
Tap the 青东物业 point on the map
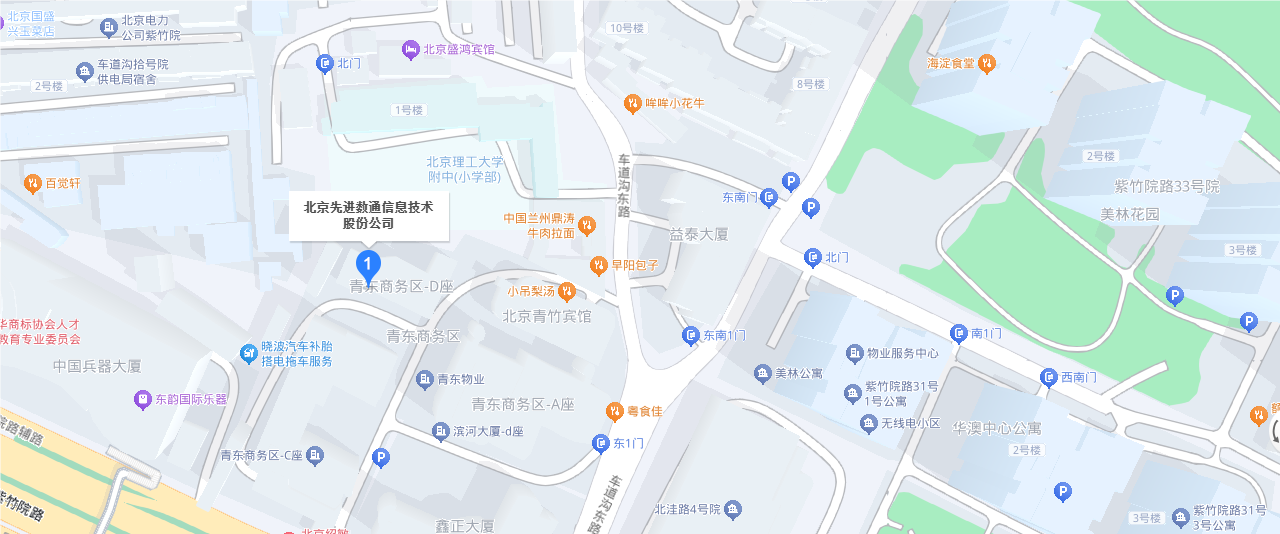click(425, 380)
